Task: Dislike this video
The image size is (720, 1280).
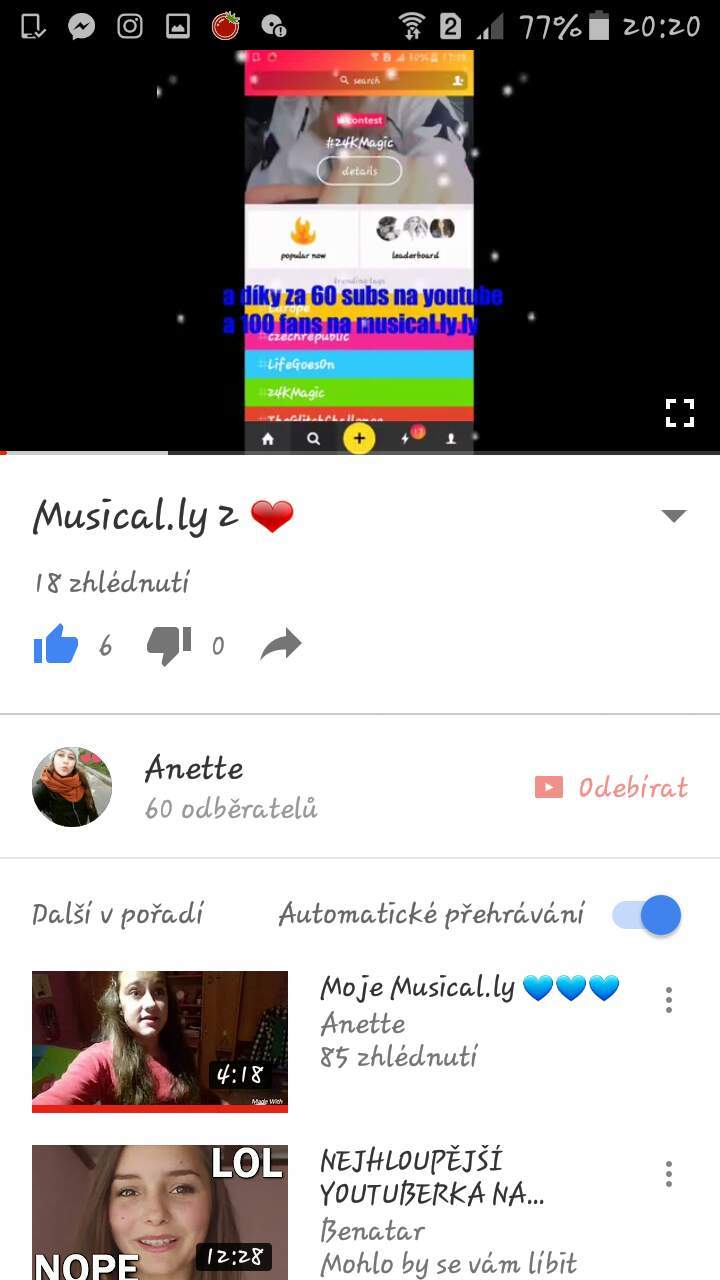Action: click(x=169, y=646)
